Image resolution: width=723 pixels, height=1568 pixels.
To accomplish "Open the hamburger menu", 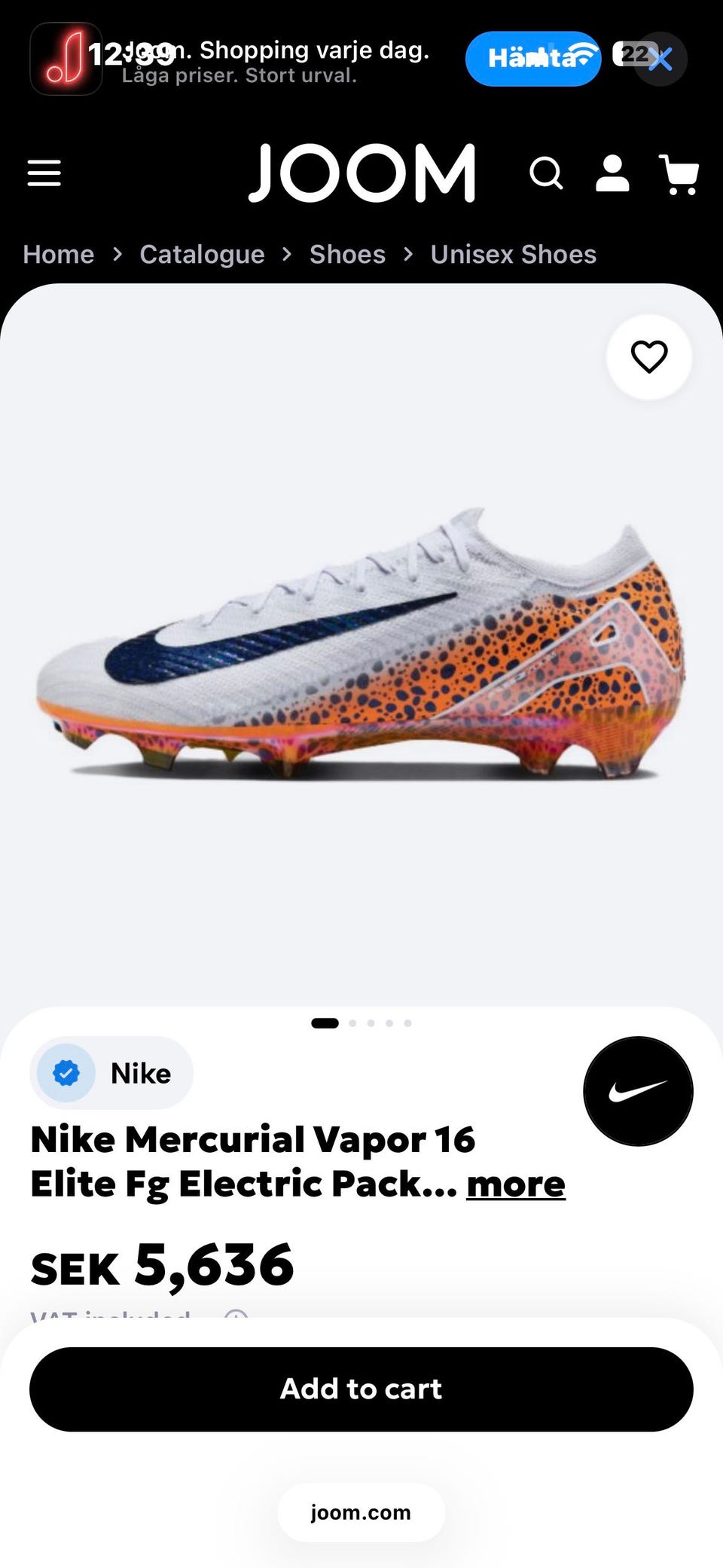I will tap(44, 173).
